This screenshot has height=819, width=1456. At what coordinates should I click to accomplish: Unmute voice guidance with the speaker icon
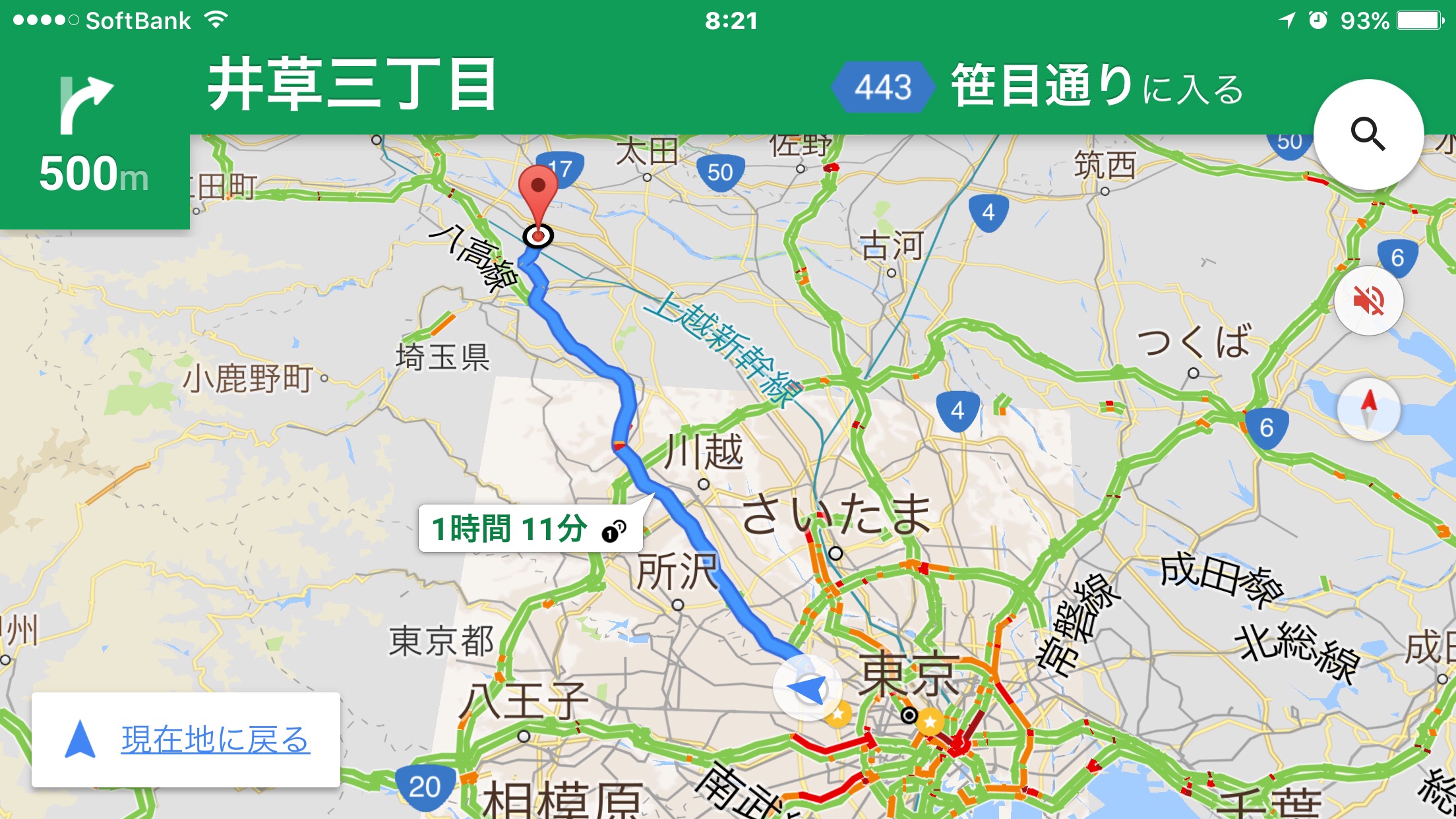1368,301
